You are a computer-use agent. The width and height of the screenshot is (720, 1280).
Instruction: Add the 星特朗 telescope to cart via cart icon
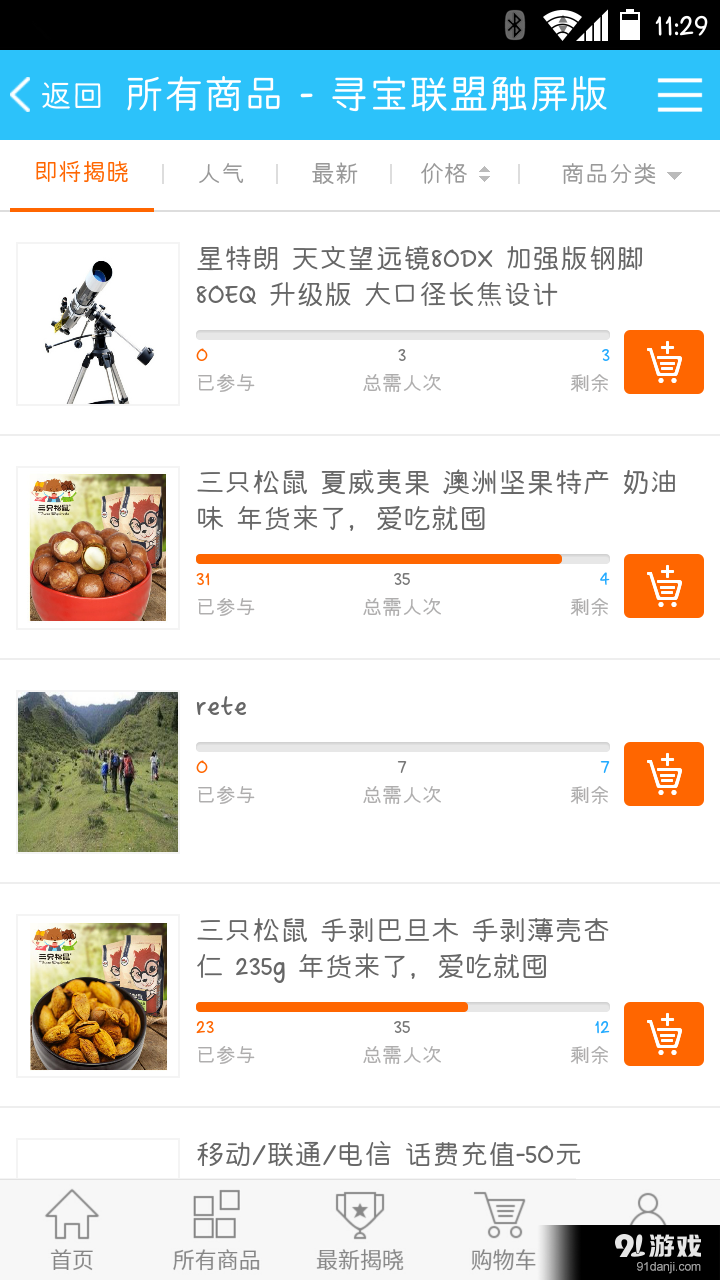point(663,362)
